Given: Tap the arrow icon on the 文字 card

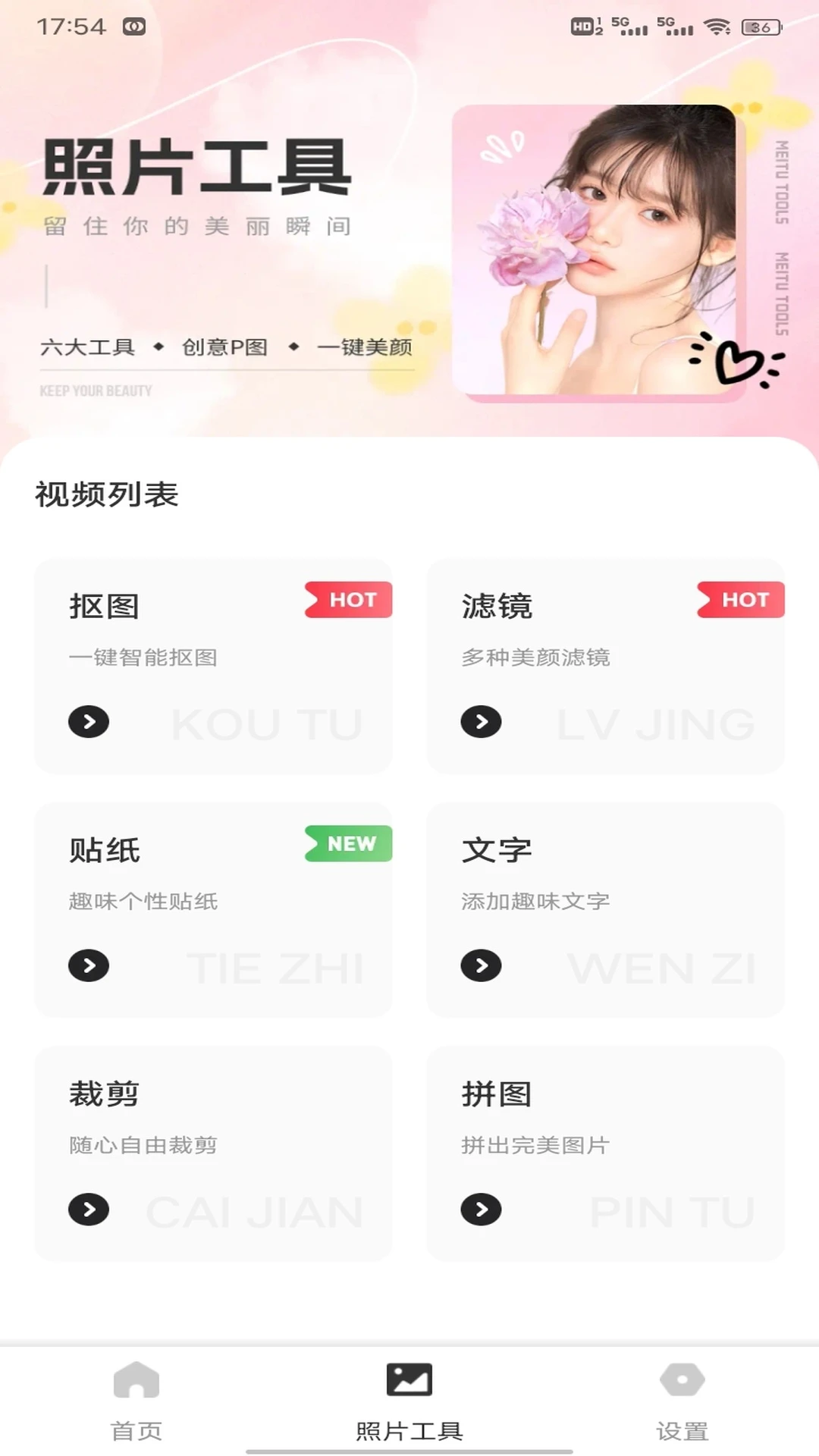Looking at the screenshot, I should tap(482, 966).
